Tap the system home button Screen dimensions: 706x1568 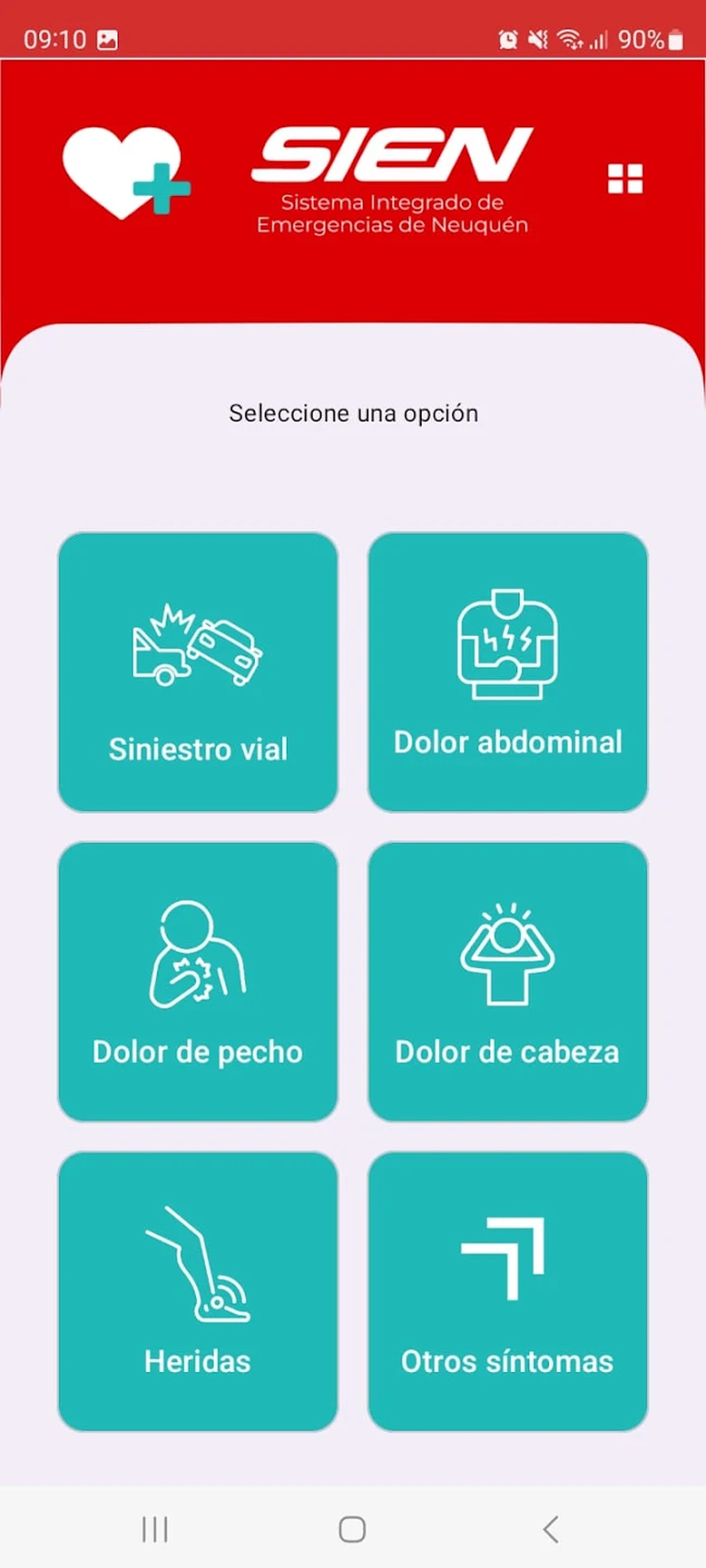pyautogui.click(x=352, y=1529)
